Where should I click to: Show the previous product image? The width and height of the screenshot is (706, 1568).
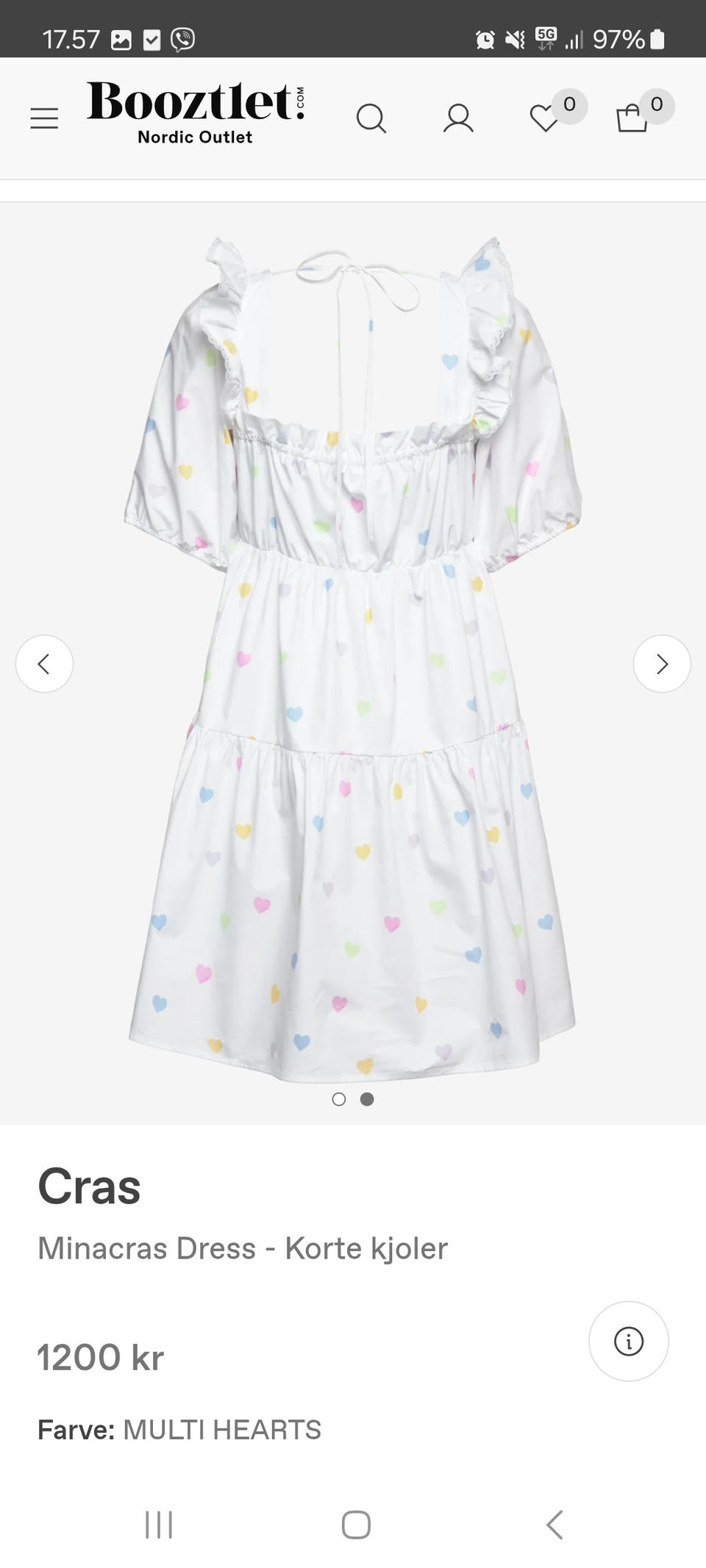(x=44, y=664)
